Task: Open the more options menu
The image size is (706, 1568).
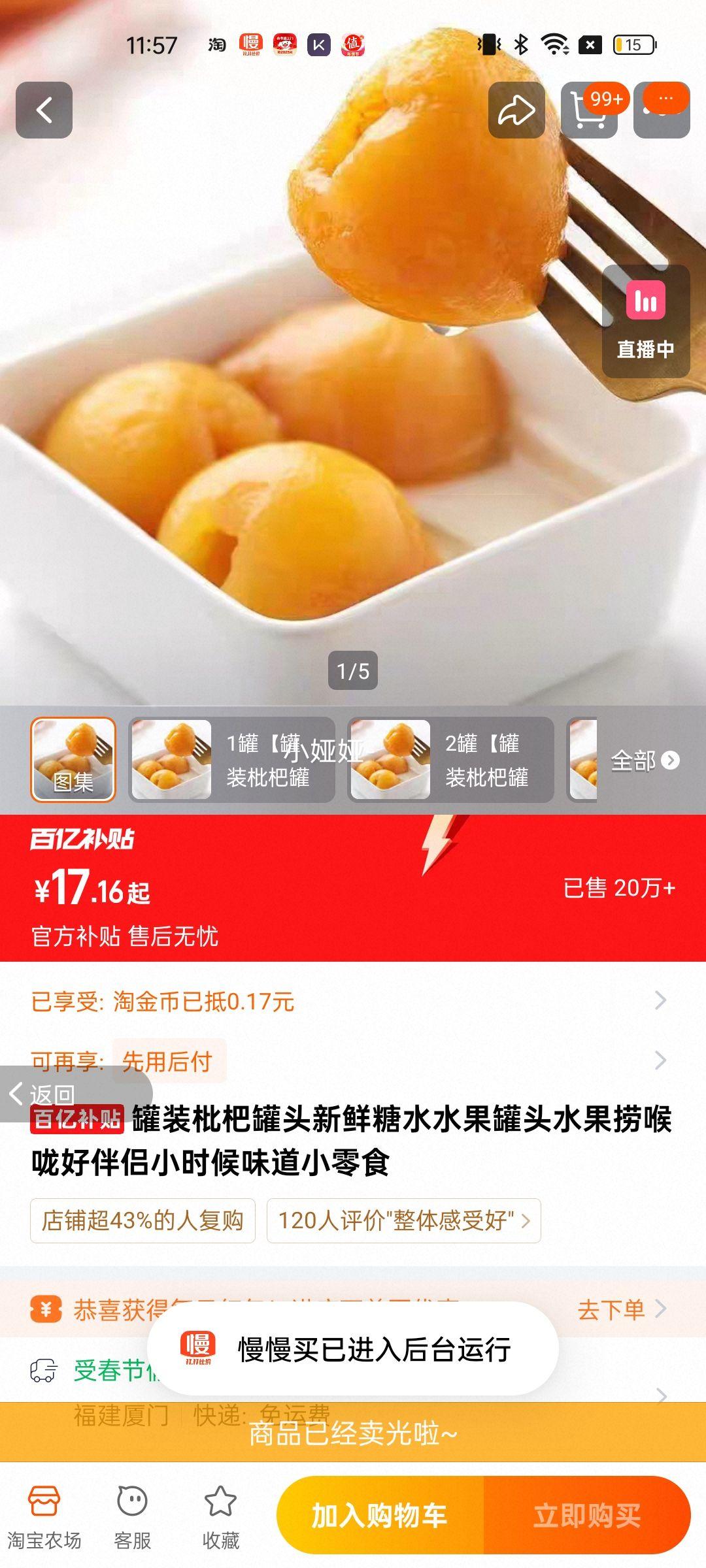Action: click(x=662, y=110)
